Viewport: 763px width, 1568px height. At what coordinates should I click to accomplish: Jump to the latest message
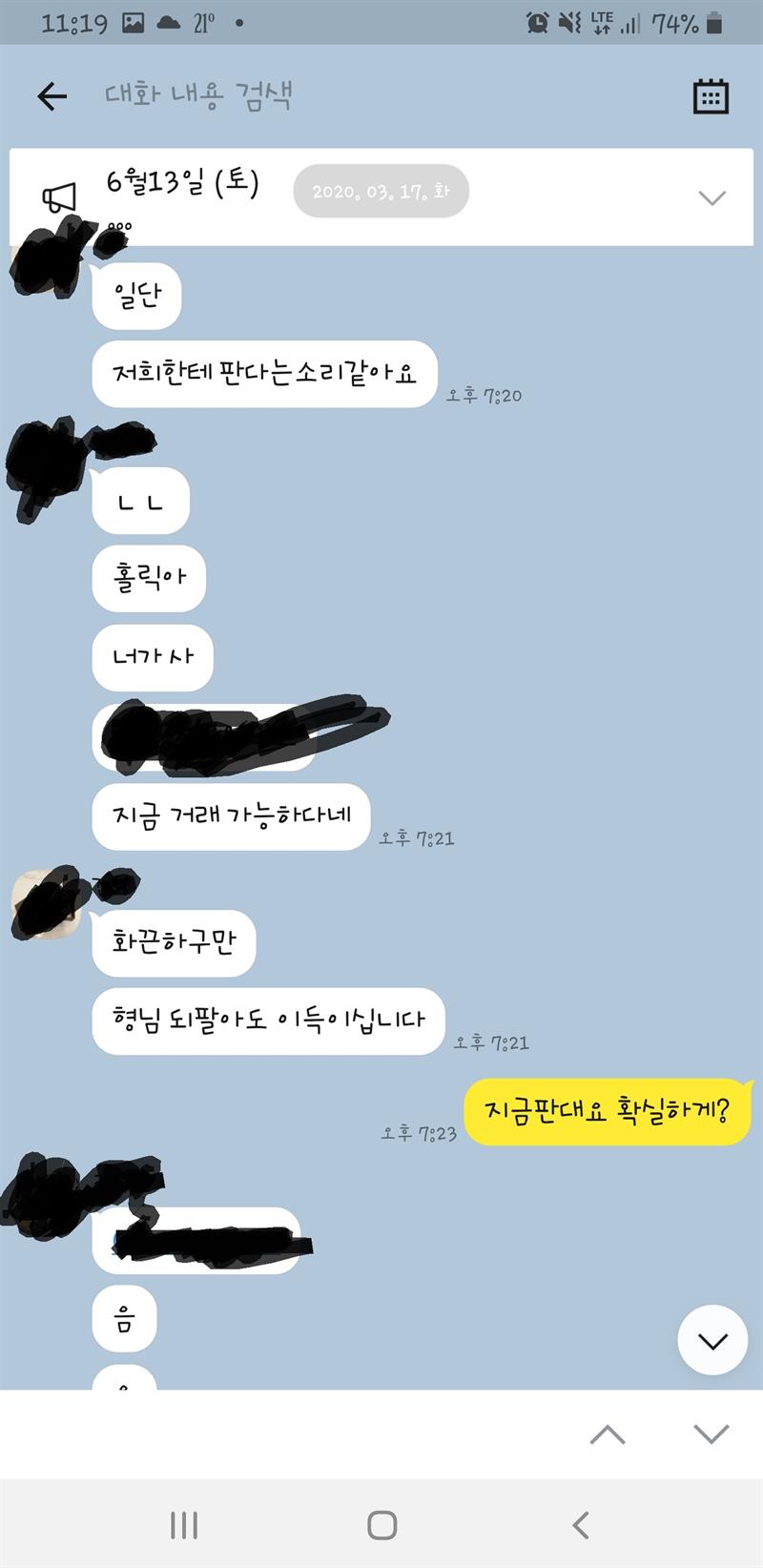(711, 1340)
